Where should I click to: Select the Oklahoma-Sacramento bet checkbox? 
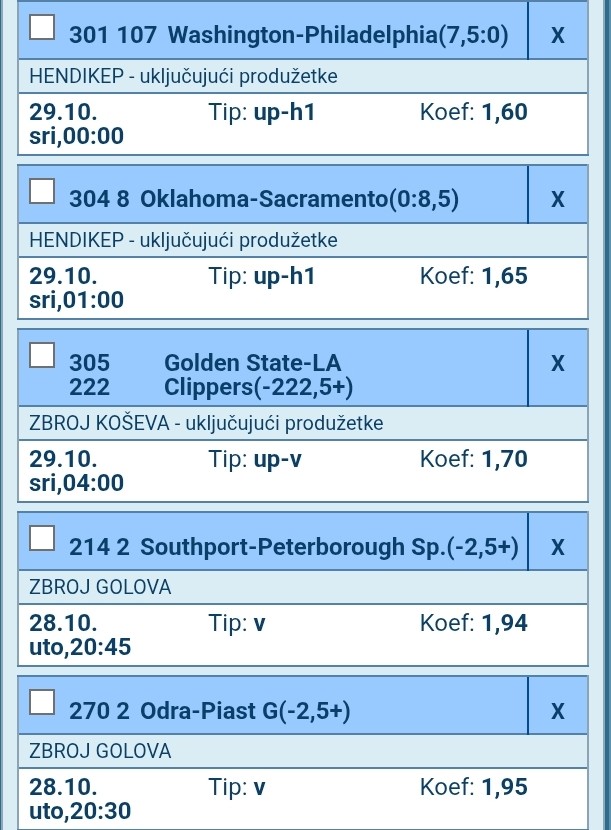pyautogui.click(x=43, y=190)
